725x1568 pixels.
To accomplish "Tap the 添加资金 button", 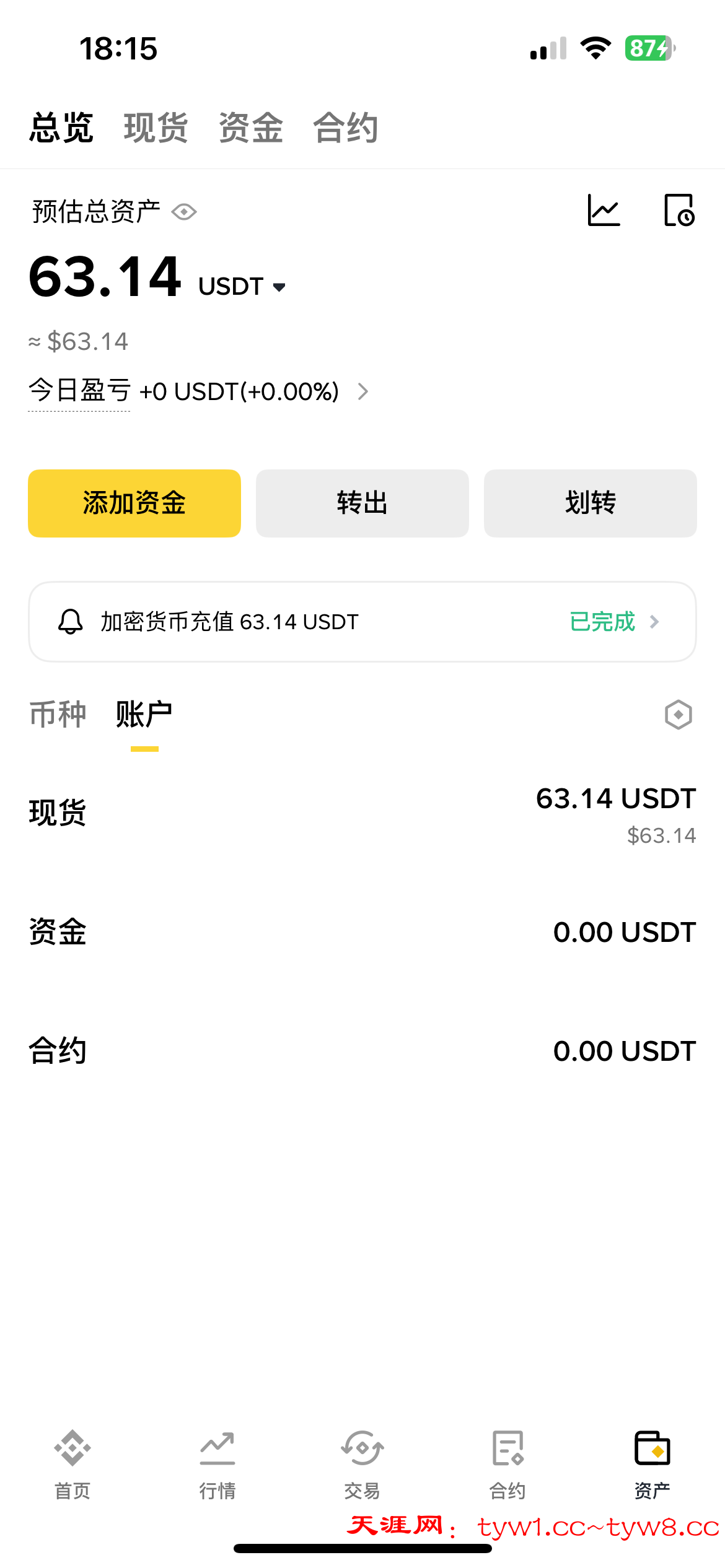I will [x=134, y=503].
